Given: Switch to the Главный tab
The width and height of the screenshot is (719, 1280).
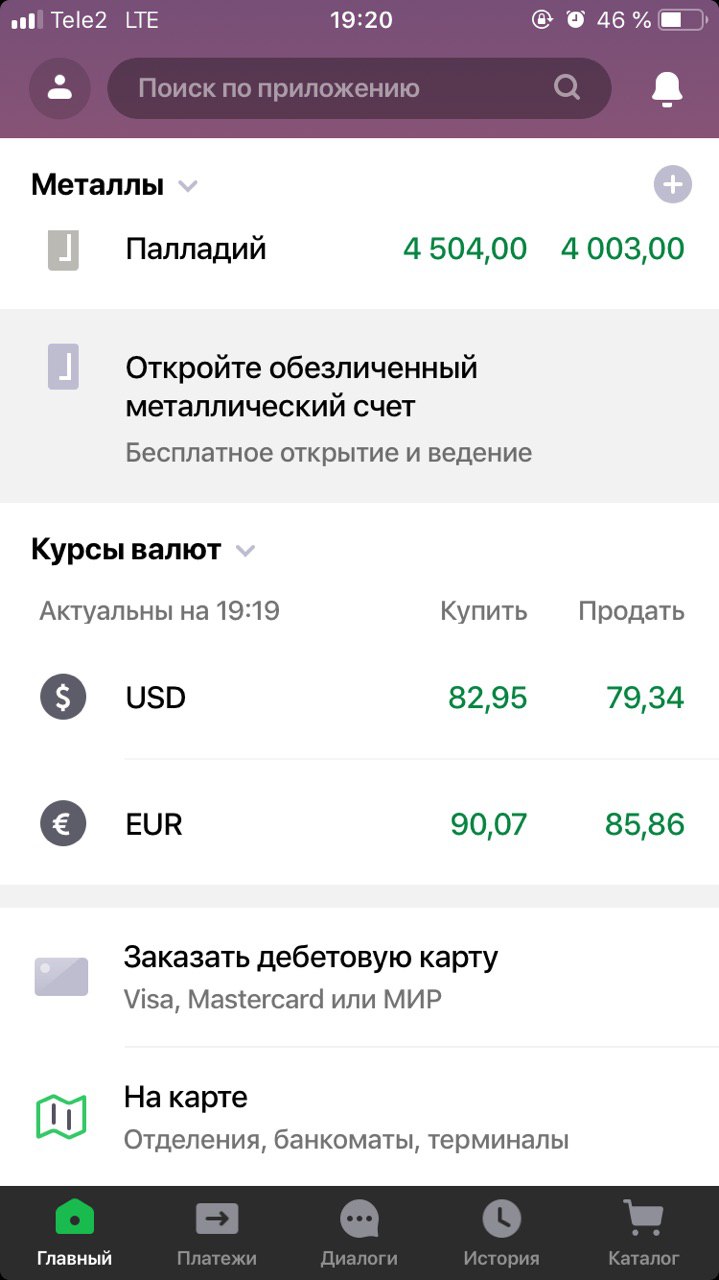Looking at the screenshot, I should 74,1234.
